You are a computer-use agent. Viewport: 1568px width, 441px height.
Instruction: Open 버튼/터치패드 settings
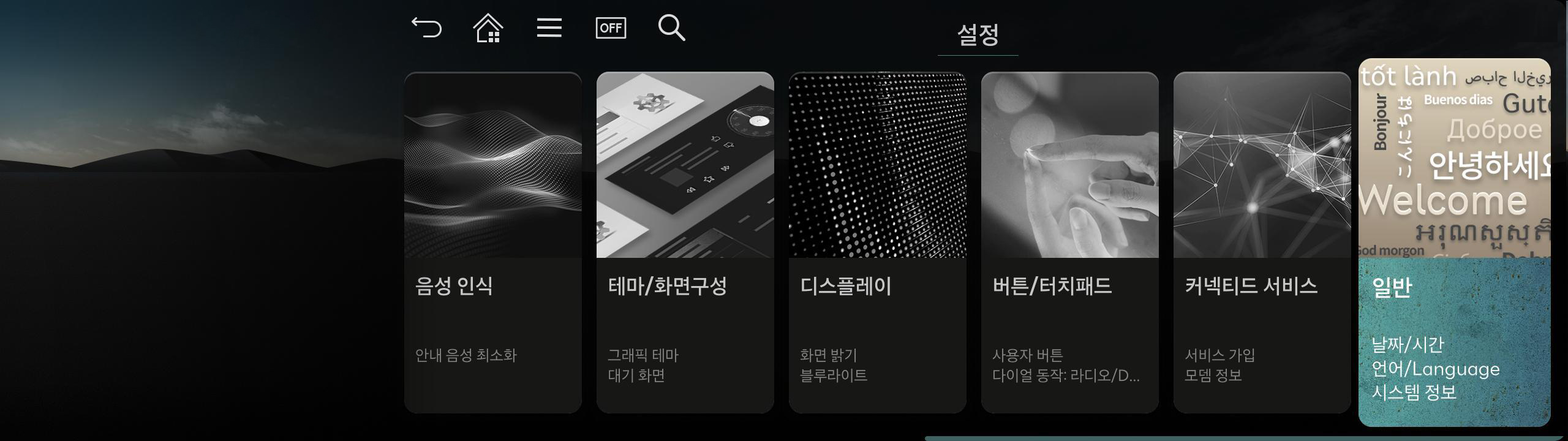click(x=1069, y=243)
